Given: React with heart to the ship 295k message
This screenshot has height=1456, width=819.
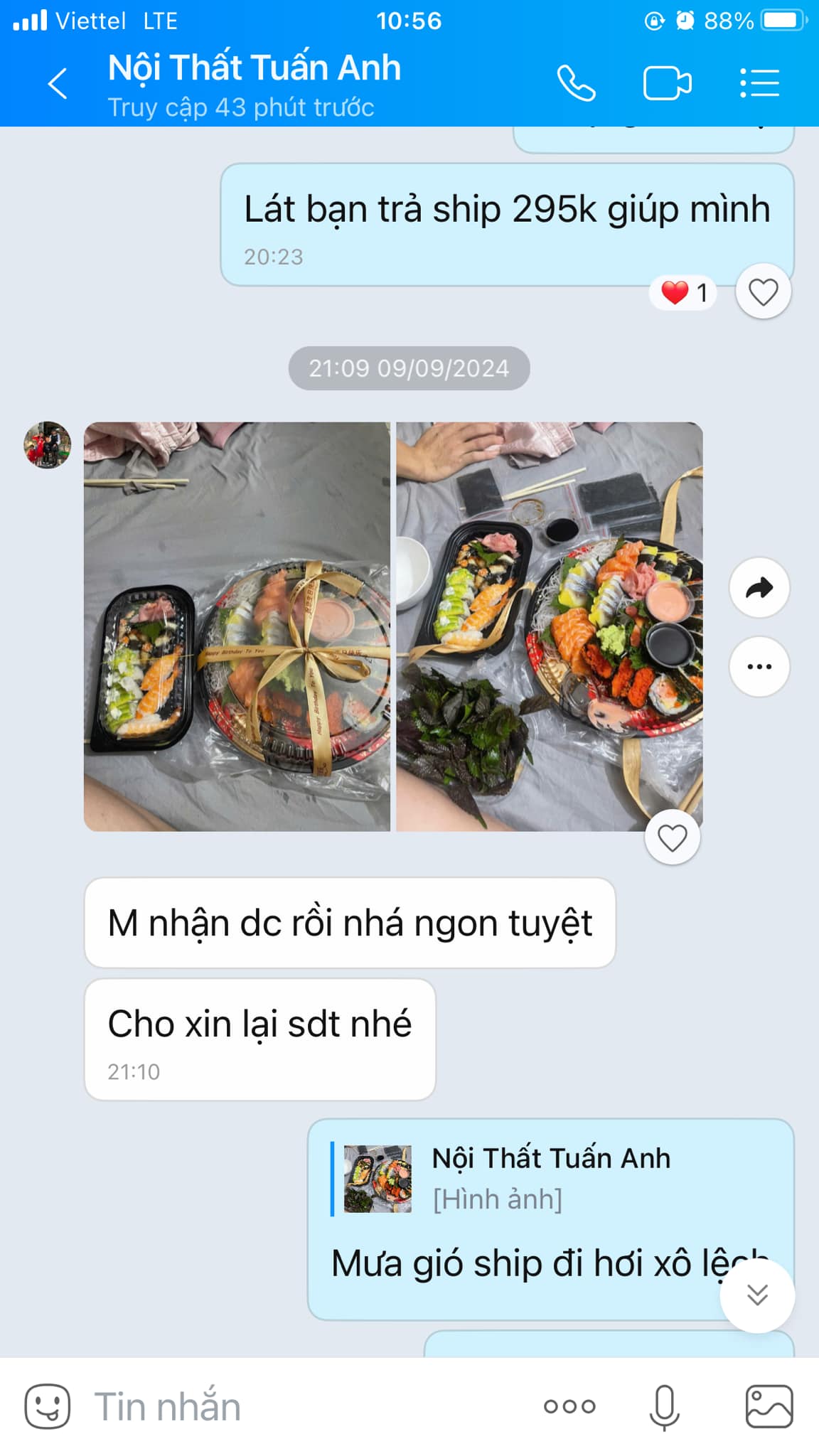Looking at the screenshot, I should tap(763, 292).
